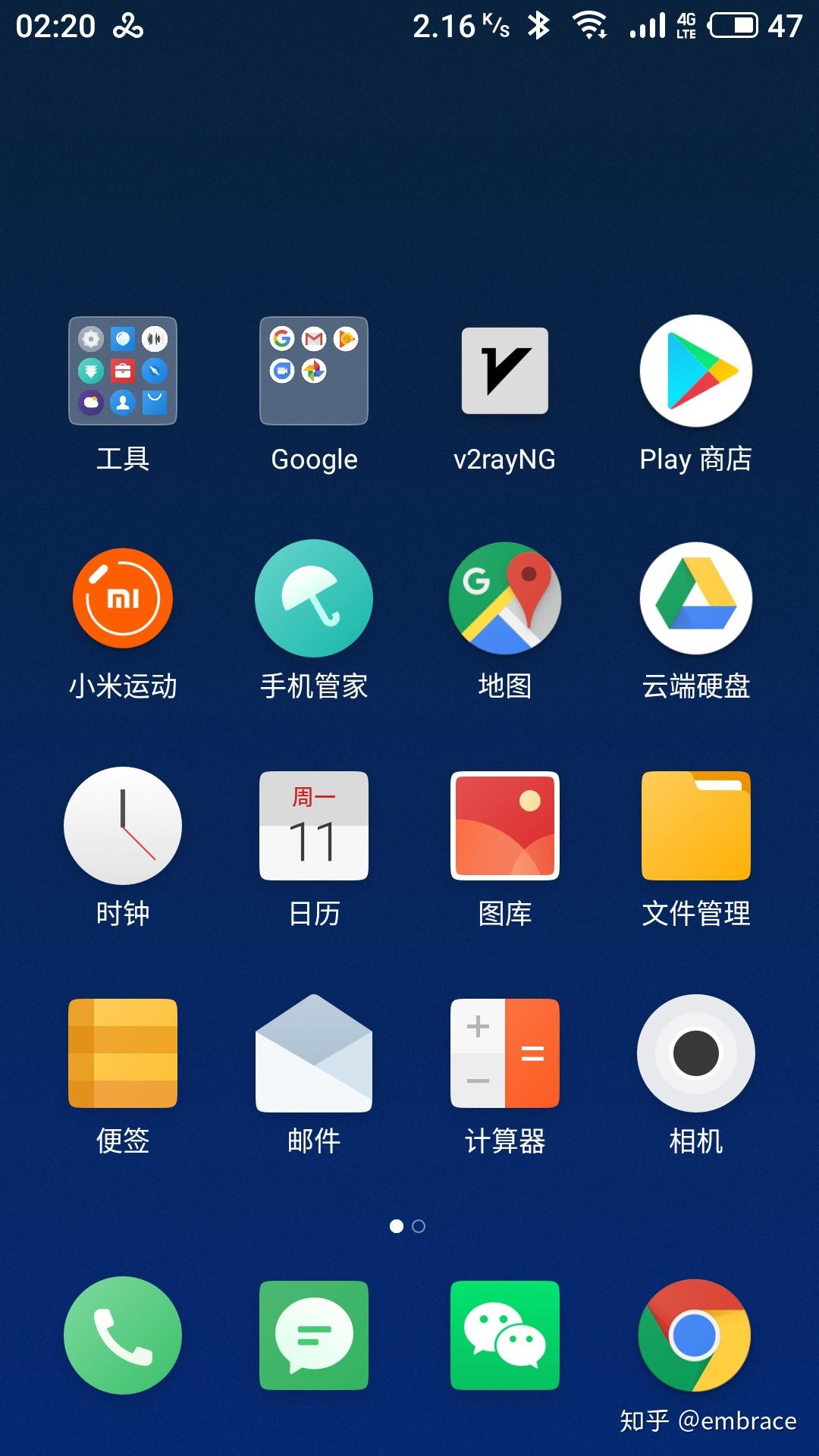
Task: Open the 便签 notes app
Action: pos(123,1054)
